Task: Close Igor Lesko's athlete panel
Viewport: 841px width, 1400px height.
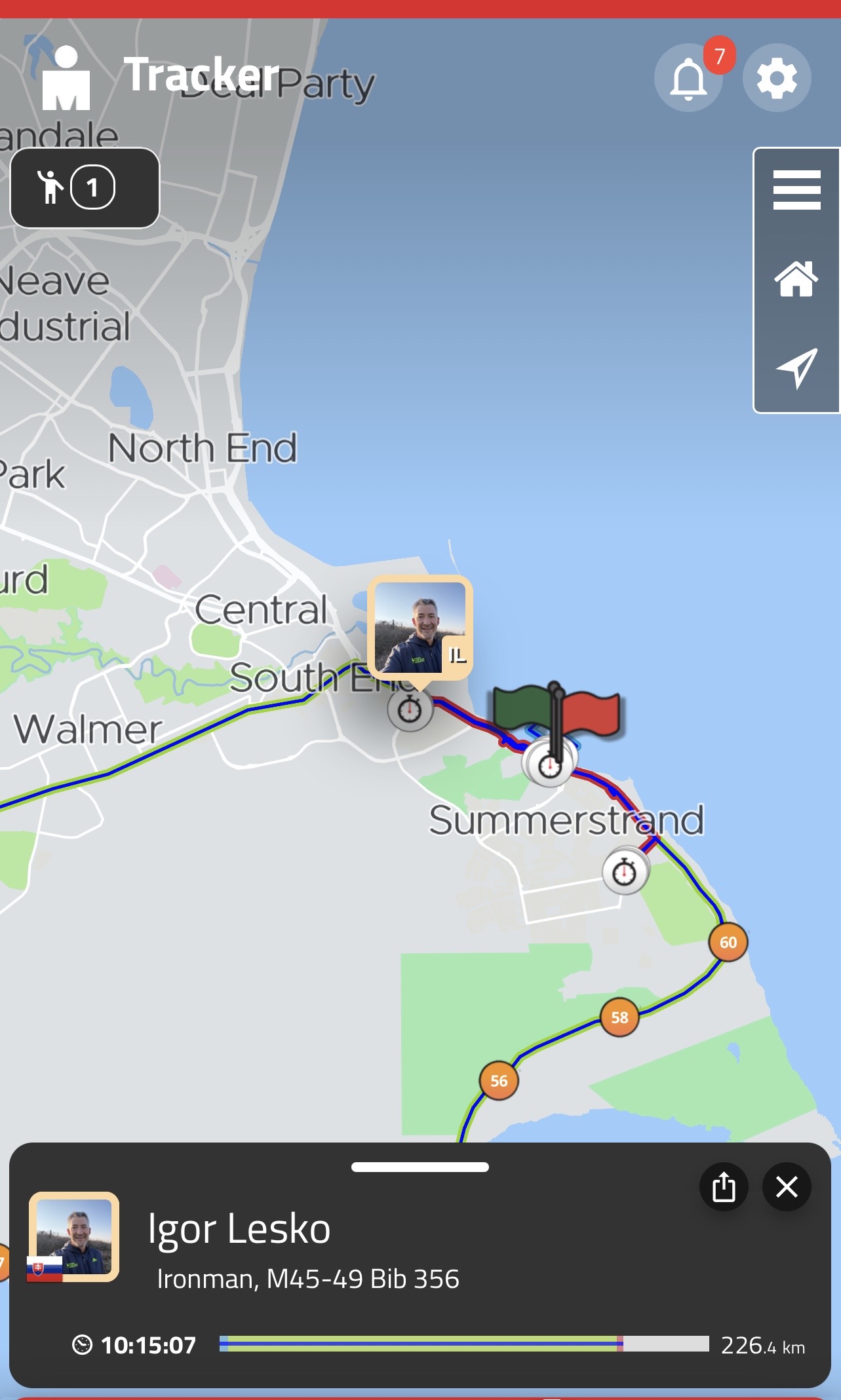Action: tap(787, 1186)
